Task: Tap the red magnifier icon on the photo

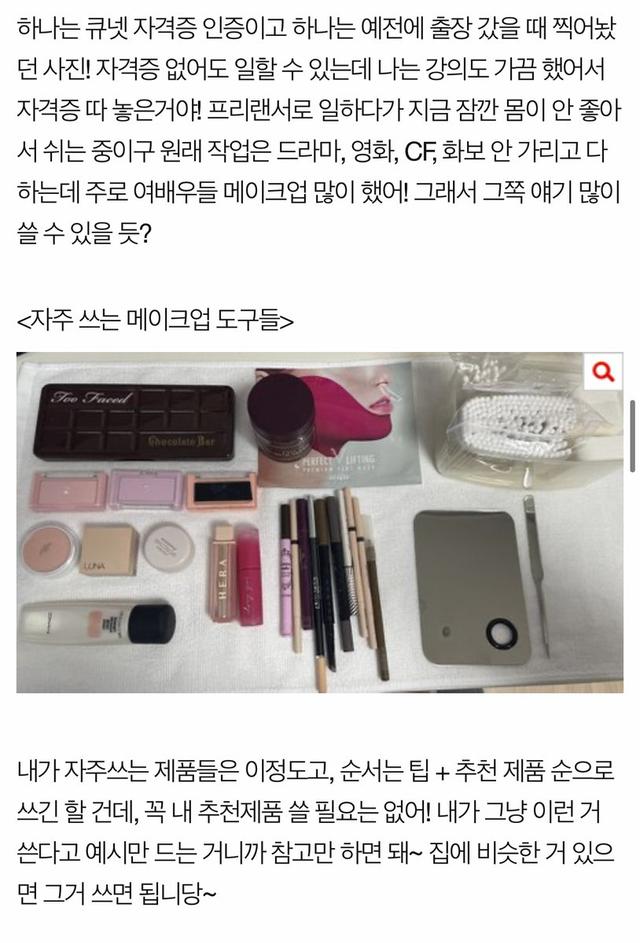Action: [603, 373]
